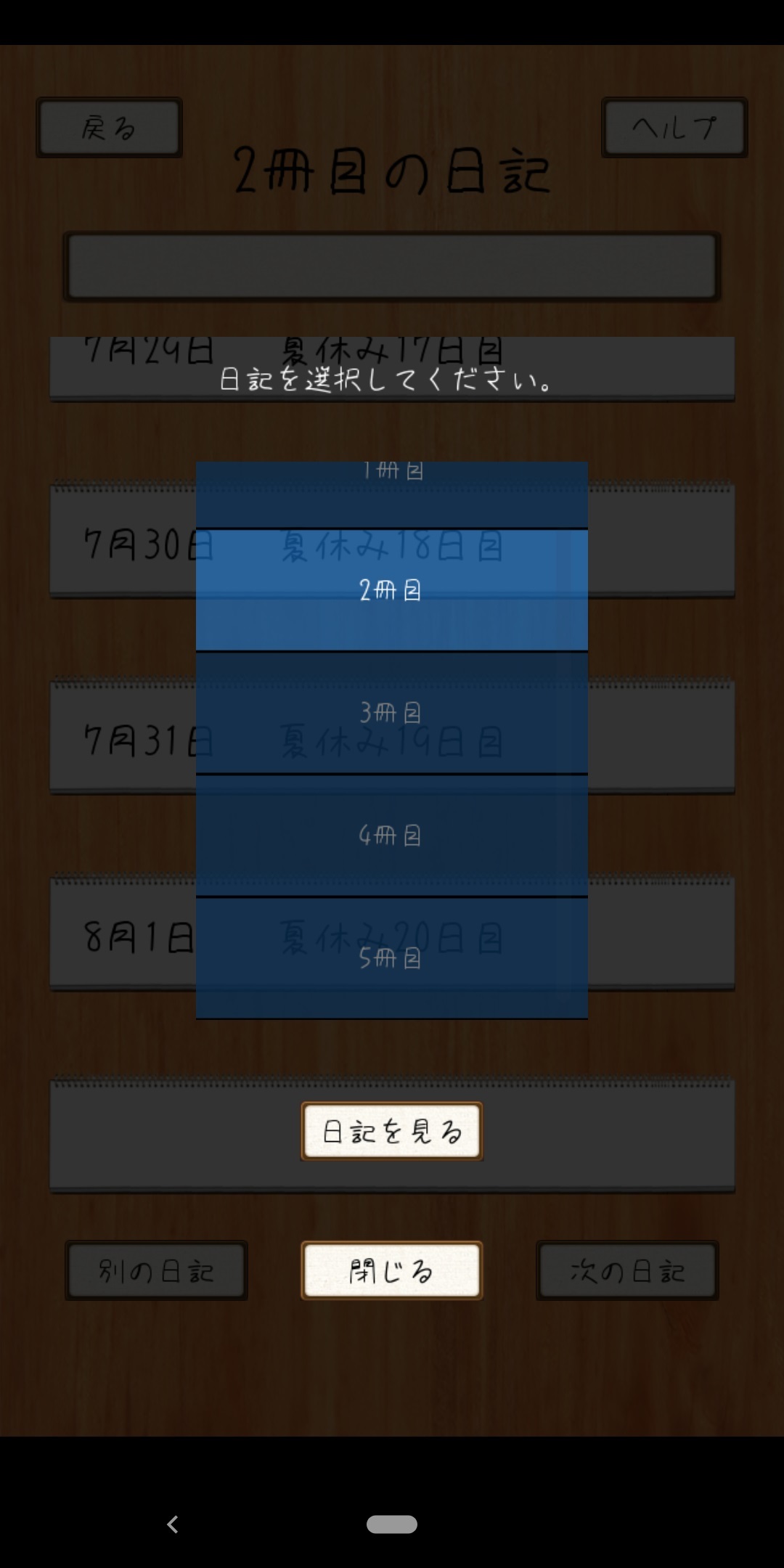Tap the system home pill
Viewport: 784px width, 1568px height.
pos(392,1524)
